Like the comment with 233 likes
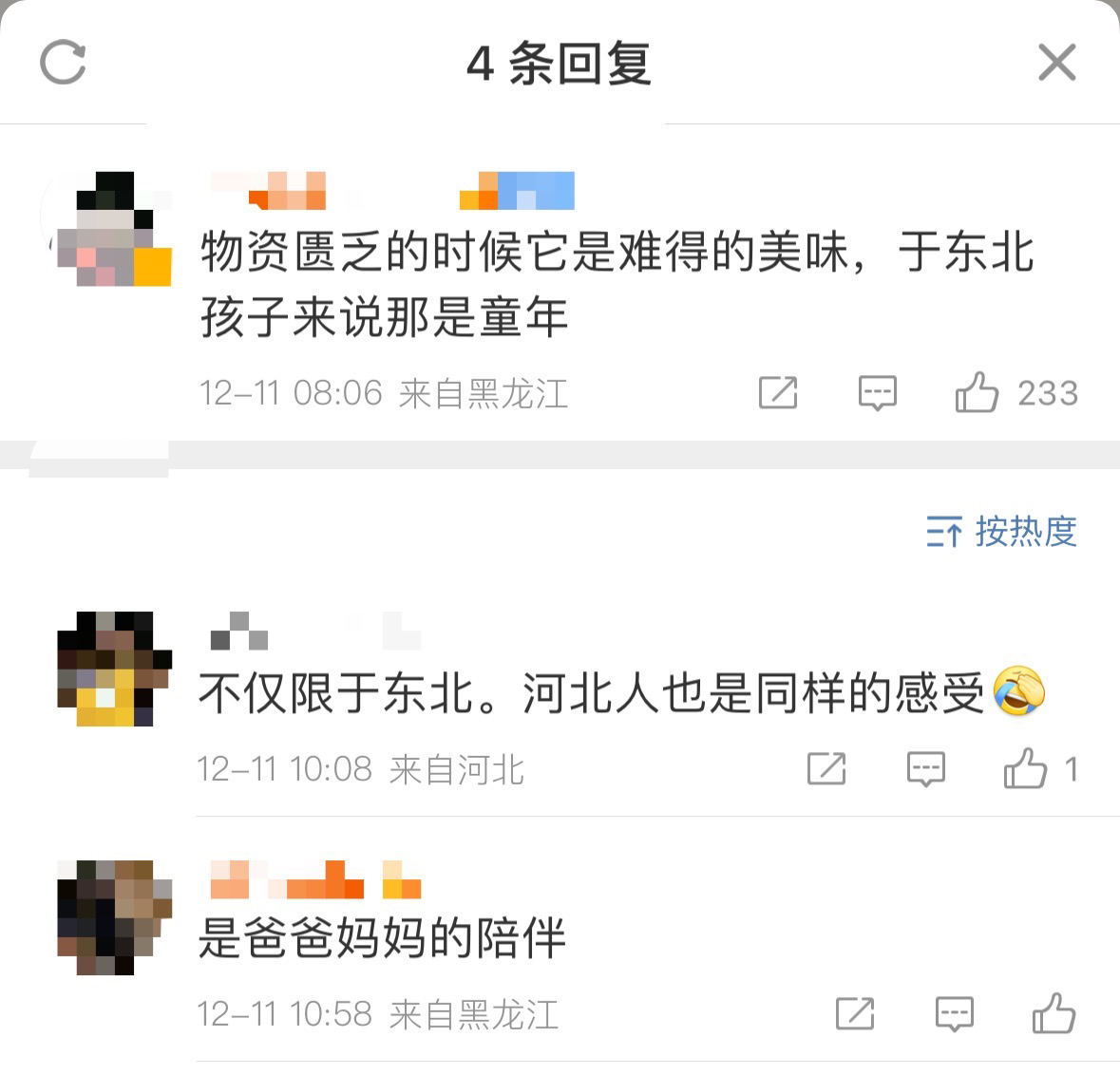This screenshot has width=1120, height=1075. point(977,392)
